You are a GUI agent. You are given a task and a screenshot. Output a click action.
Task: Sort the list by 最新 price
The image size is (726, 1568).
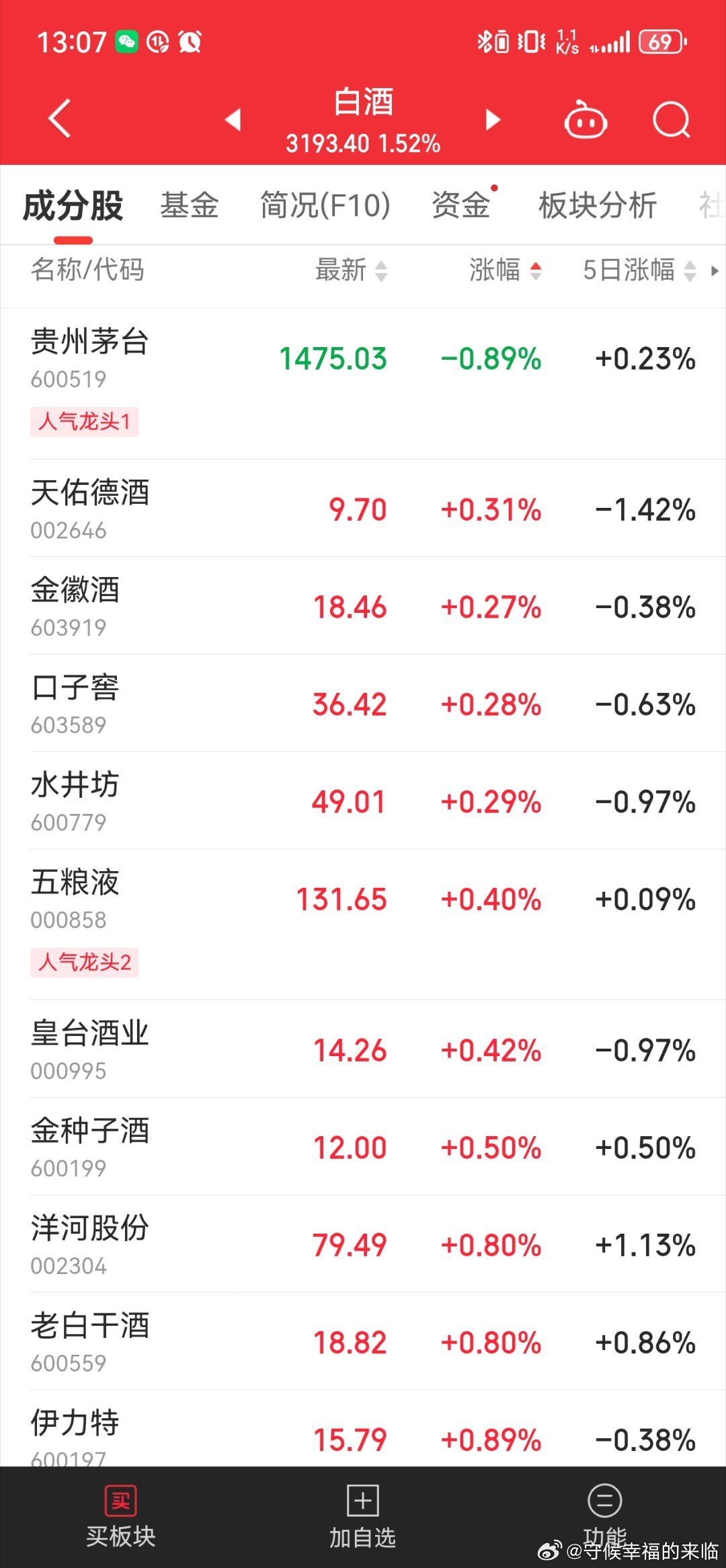coord(352,270)
